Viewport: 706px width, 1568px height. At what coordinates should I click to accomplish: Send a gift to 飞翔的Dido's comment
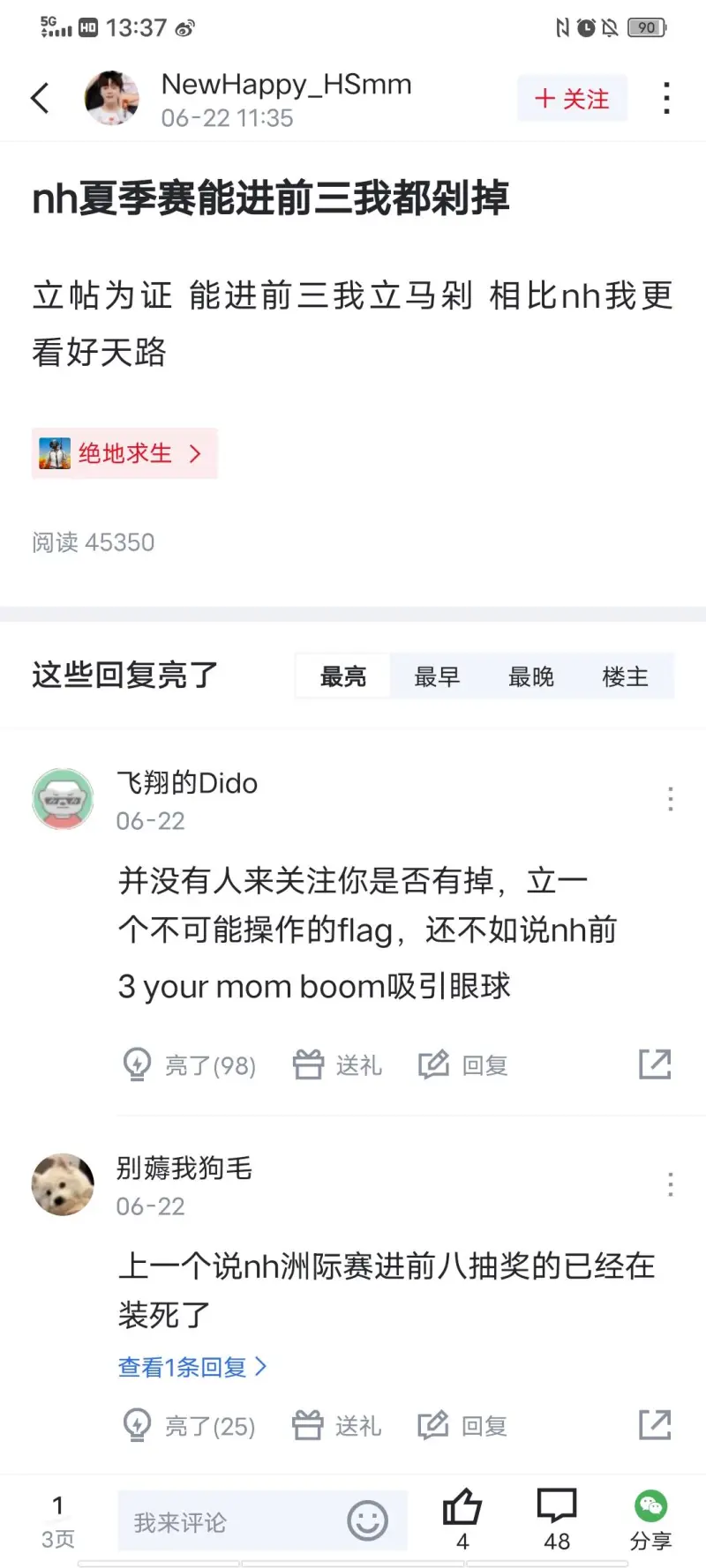coord(337,1065)
